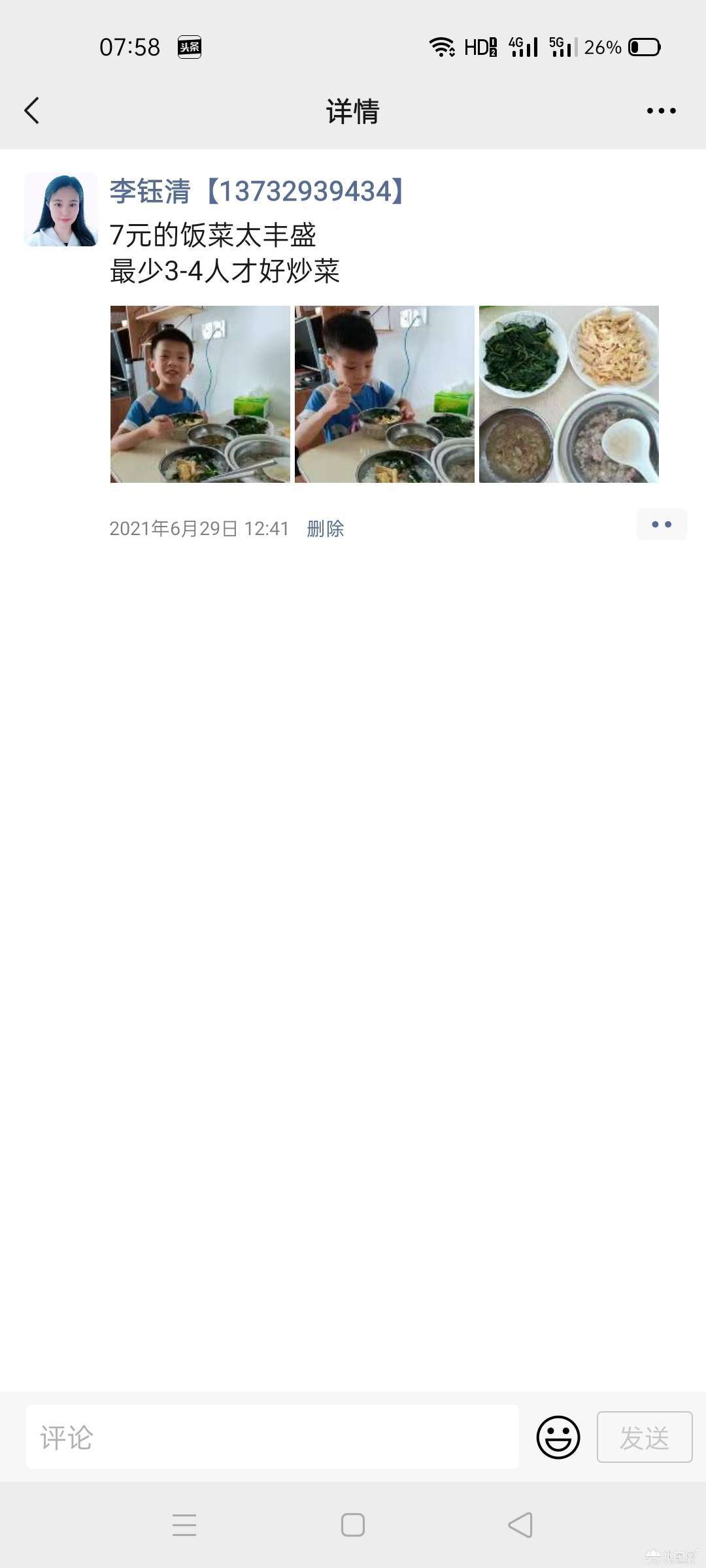Open recent apps from navigation bar
Viewport: 706px width, 1568px height.
pos(184,1525)
